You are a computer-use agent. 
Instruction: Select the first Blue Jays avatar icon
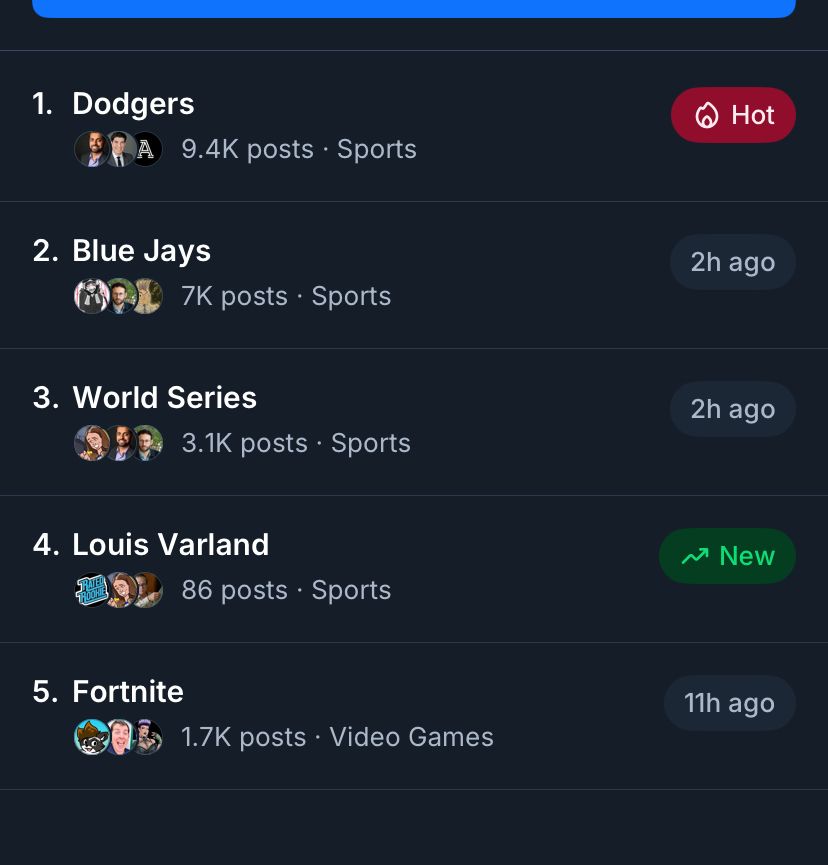coord(92,296)
